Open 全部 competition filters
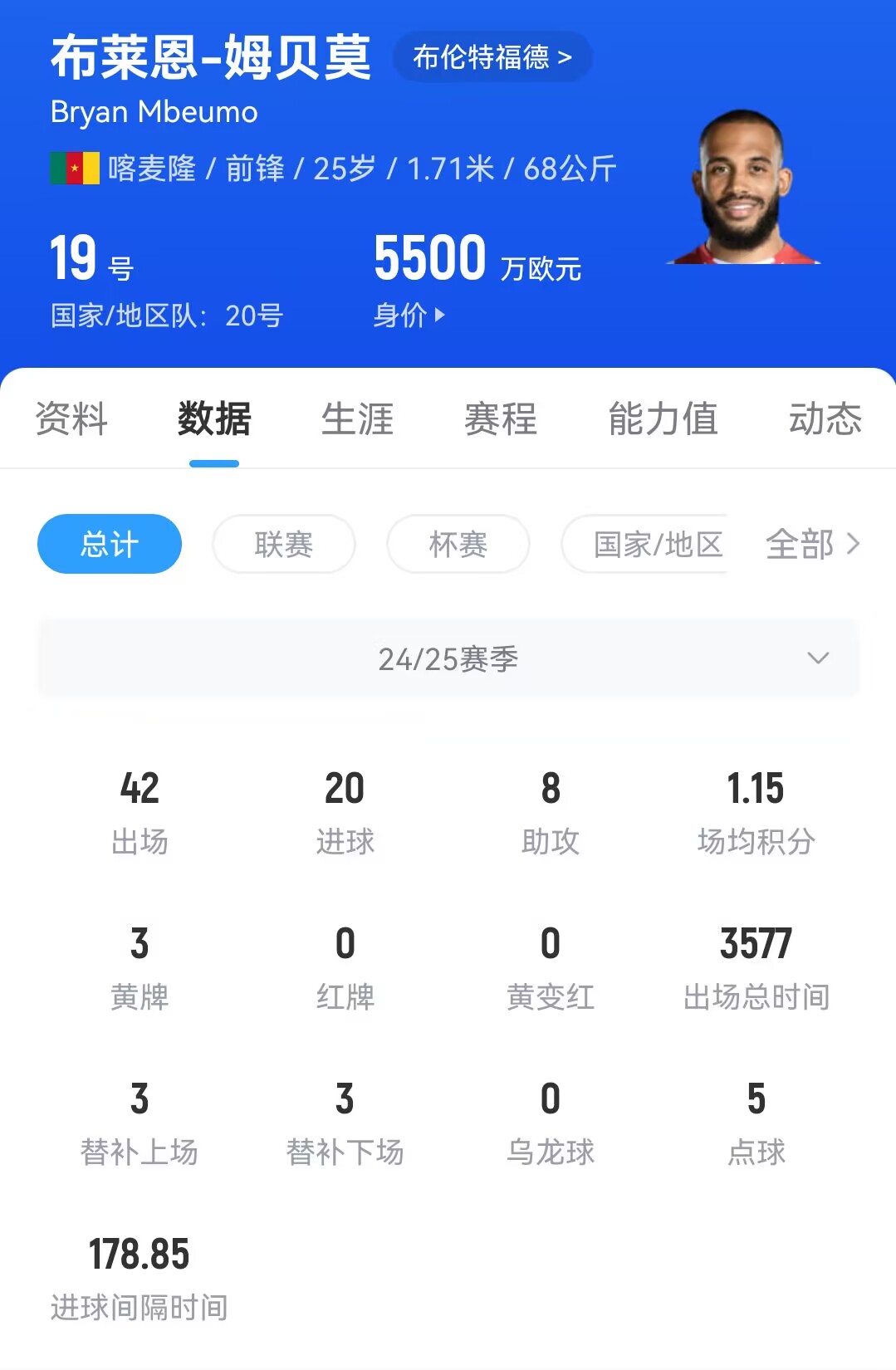896x1370 pixels. (811, 545)
